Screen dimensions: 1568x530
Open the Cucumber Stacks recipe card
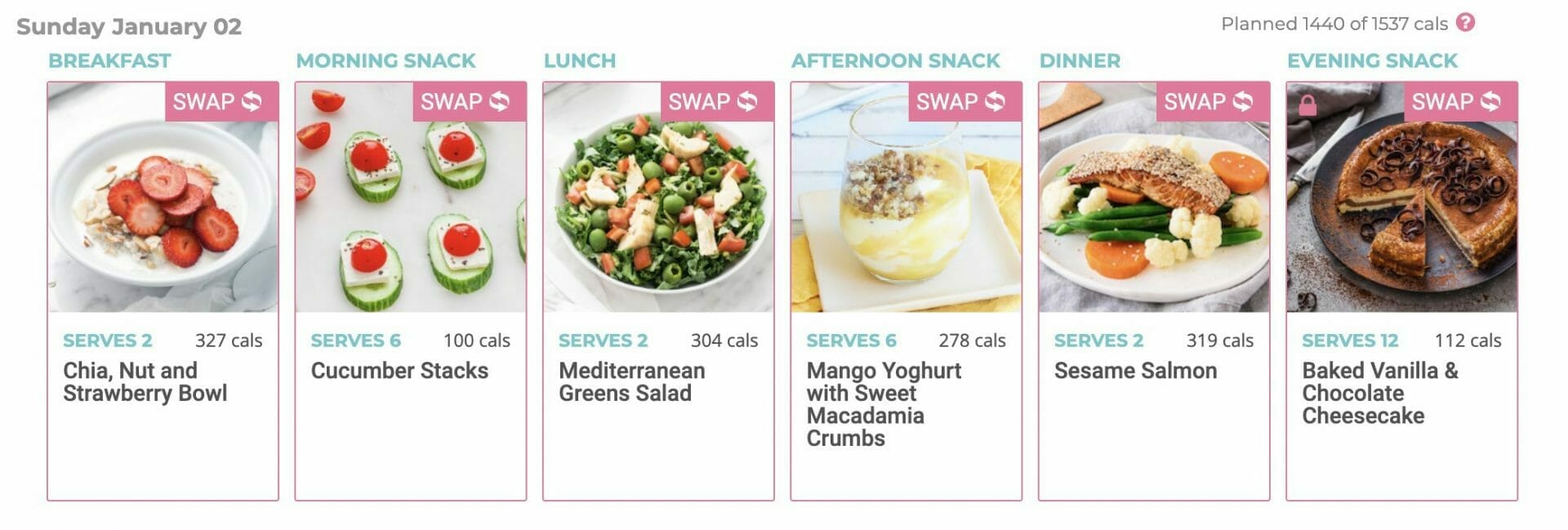point(399,371)
